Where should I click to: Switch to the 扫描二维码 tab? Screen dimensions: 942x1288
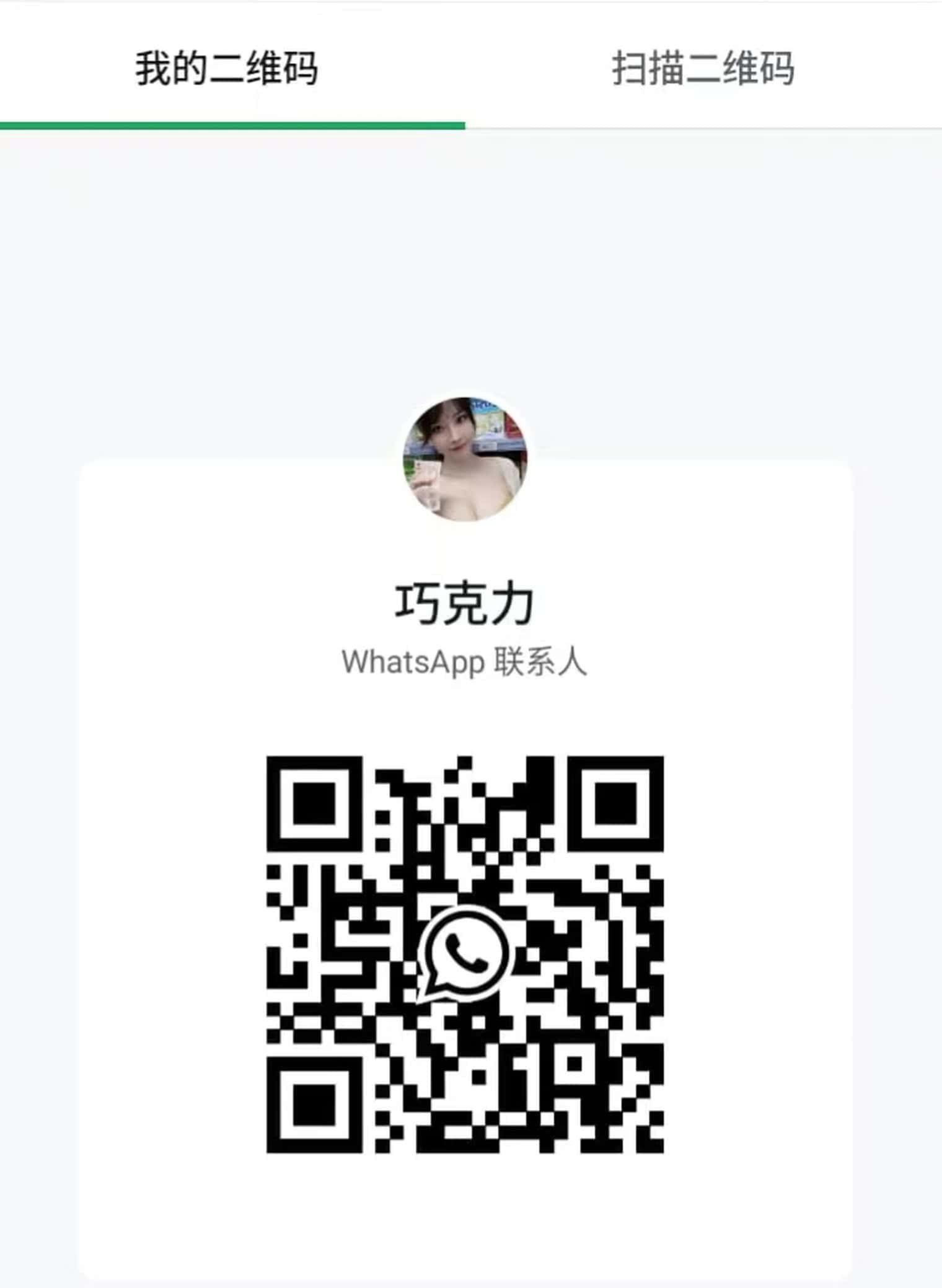pos(703,68)
